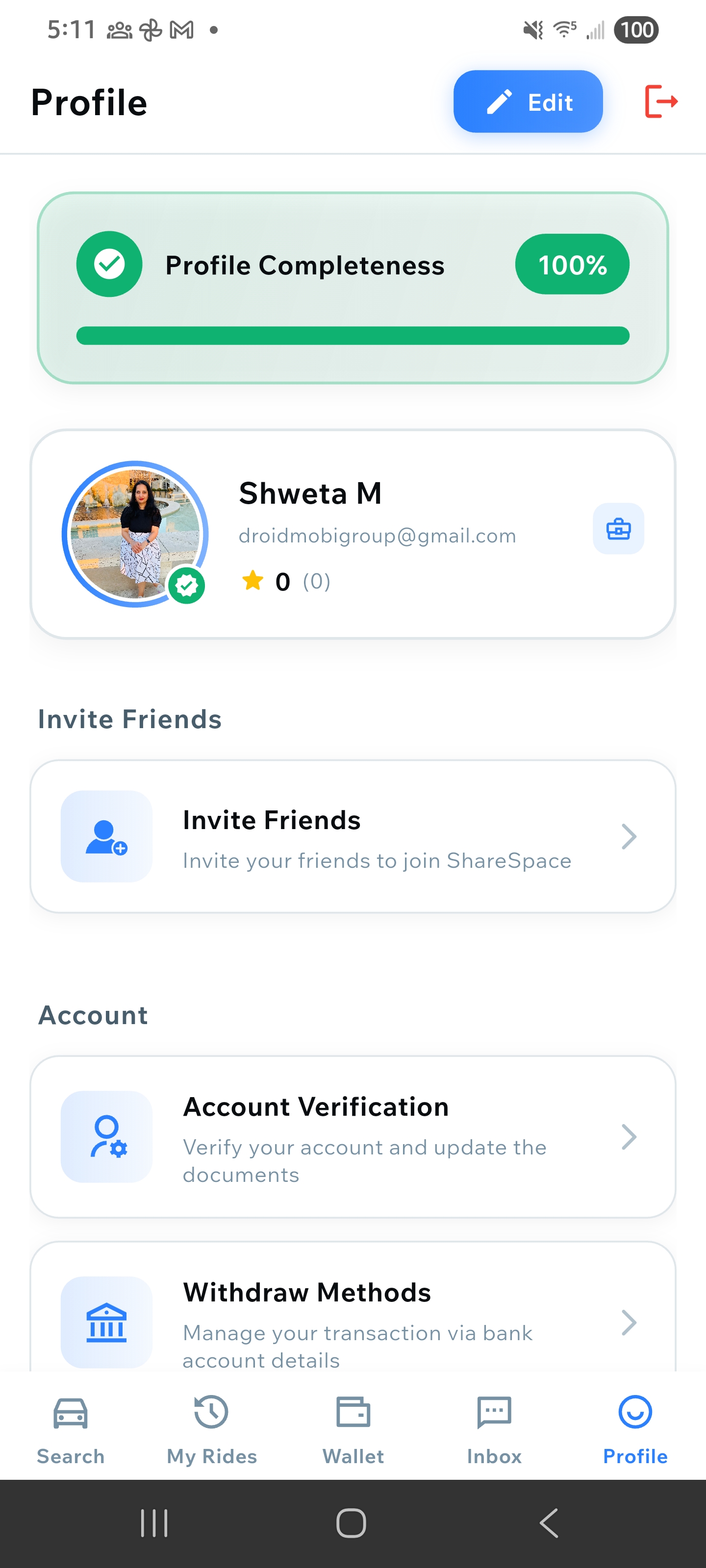Tap the briefcase icon on the profile card
This screenshot has width=706, height=1568.
click(x=618, y=529)
